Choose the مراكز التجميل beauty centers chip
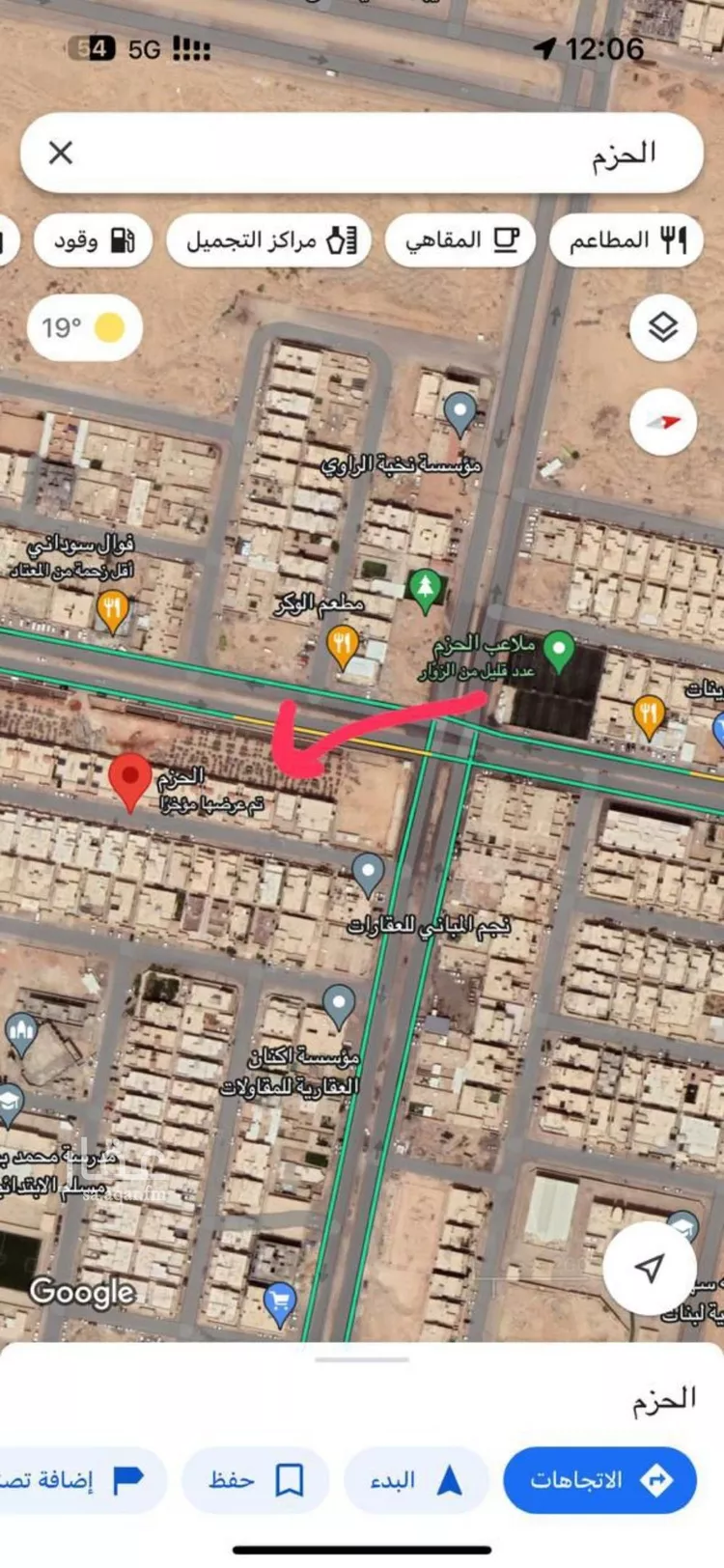This screenshot has height=1568, width=724. tap(269, 239)
